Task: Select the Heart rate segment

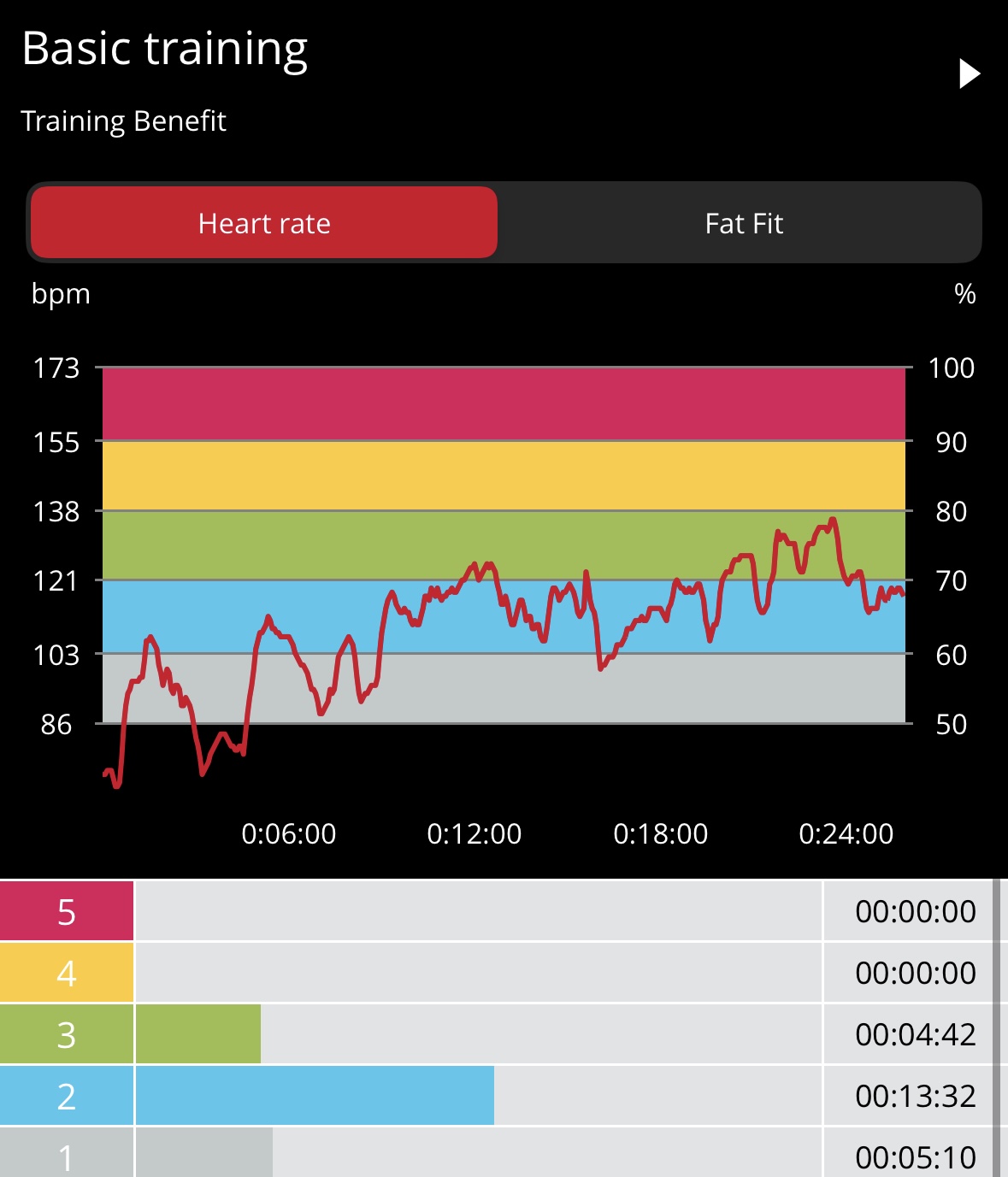Action: point(264,223)
